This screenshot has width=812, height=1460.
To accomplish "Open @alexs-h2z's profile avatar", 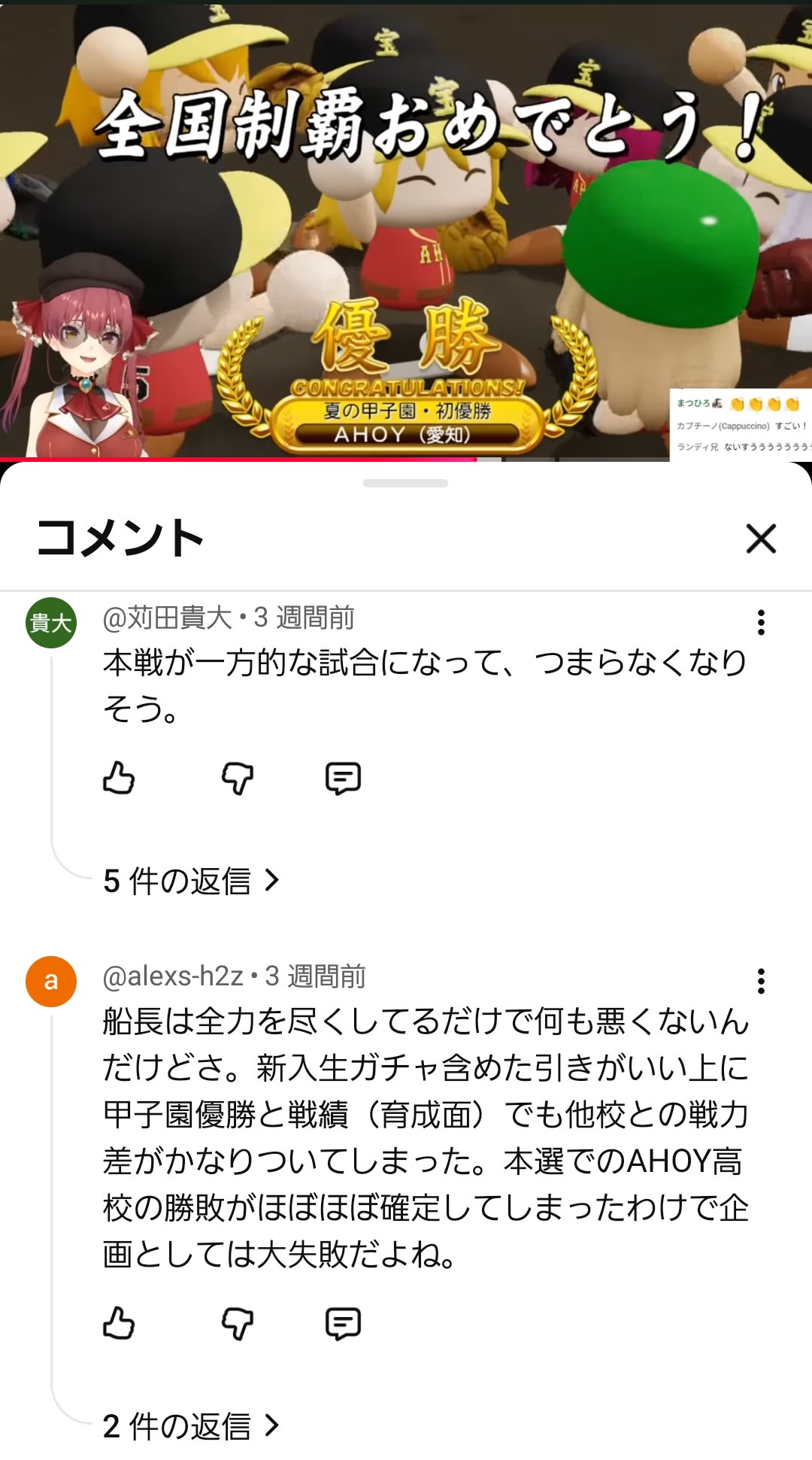I will point(51,981).
